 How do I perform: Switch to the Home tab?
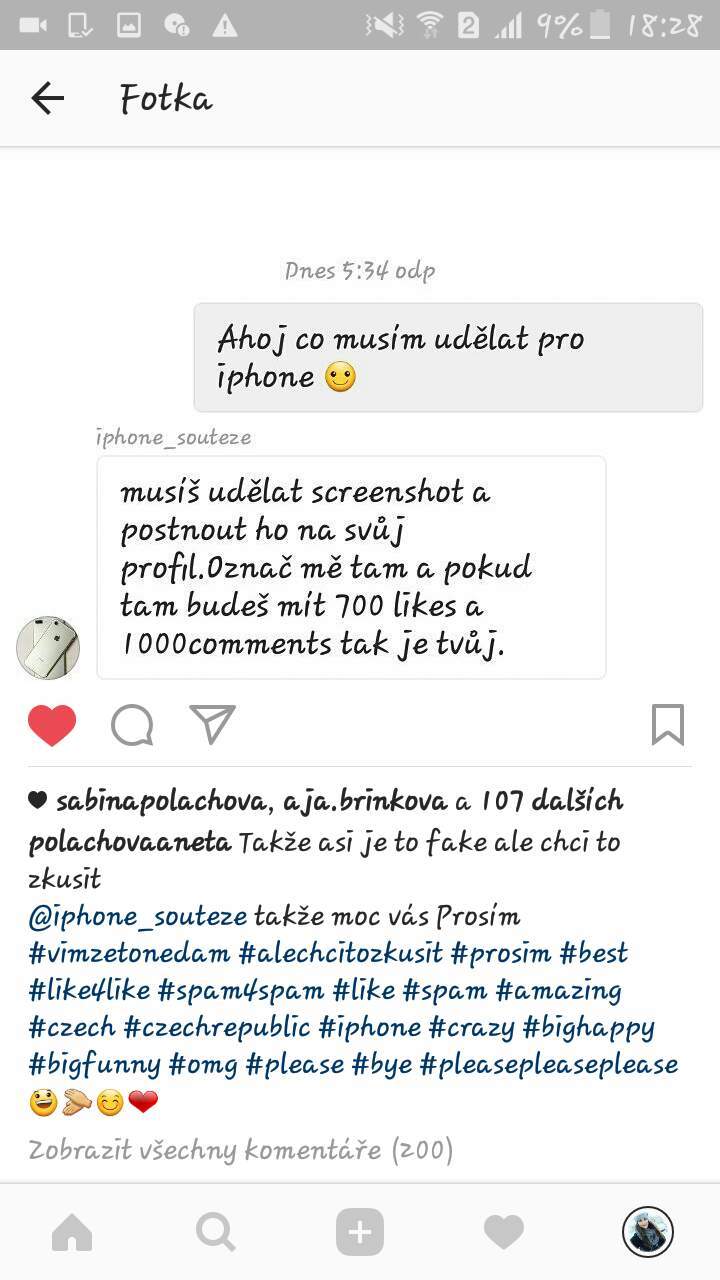[72, 1232]
